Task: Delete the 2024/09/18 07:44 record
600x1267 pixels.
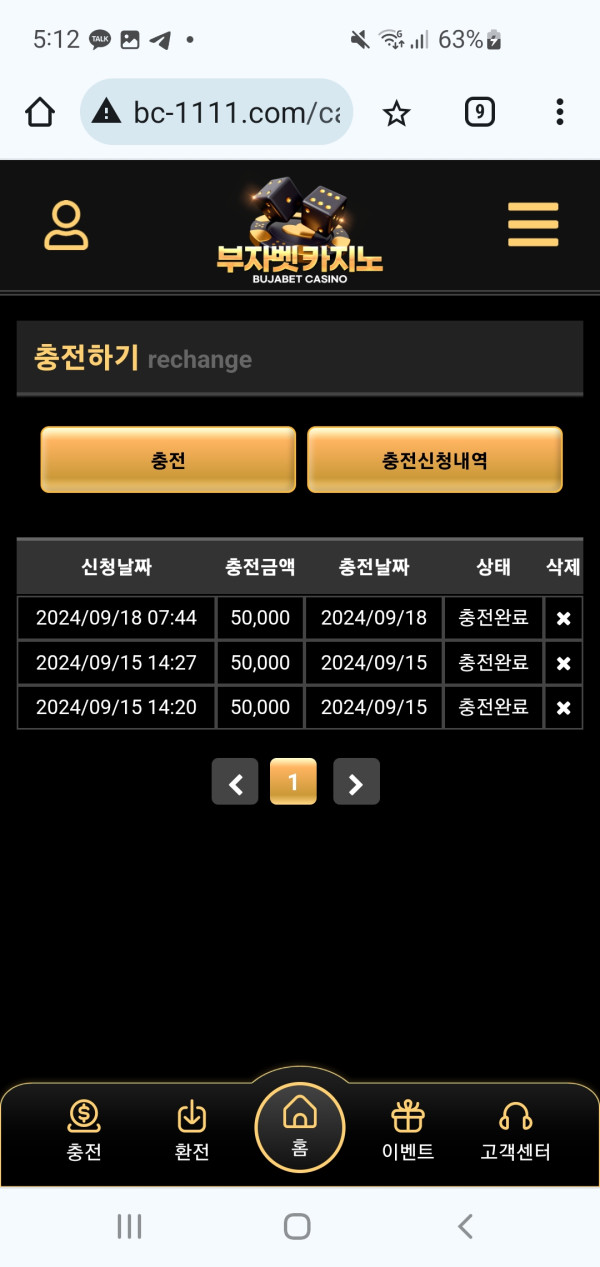Action: [x=563, y=618]
